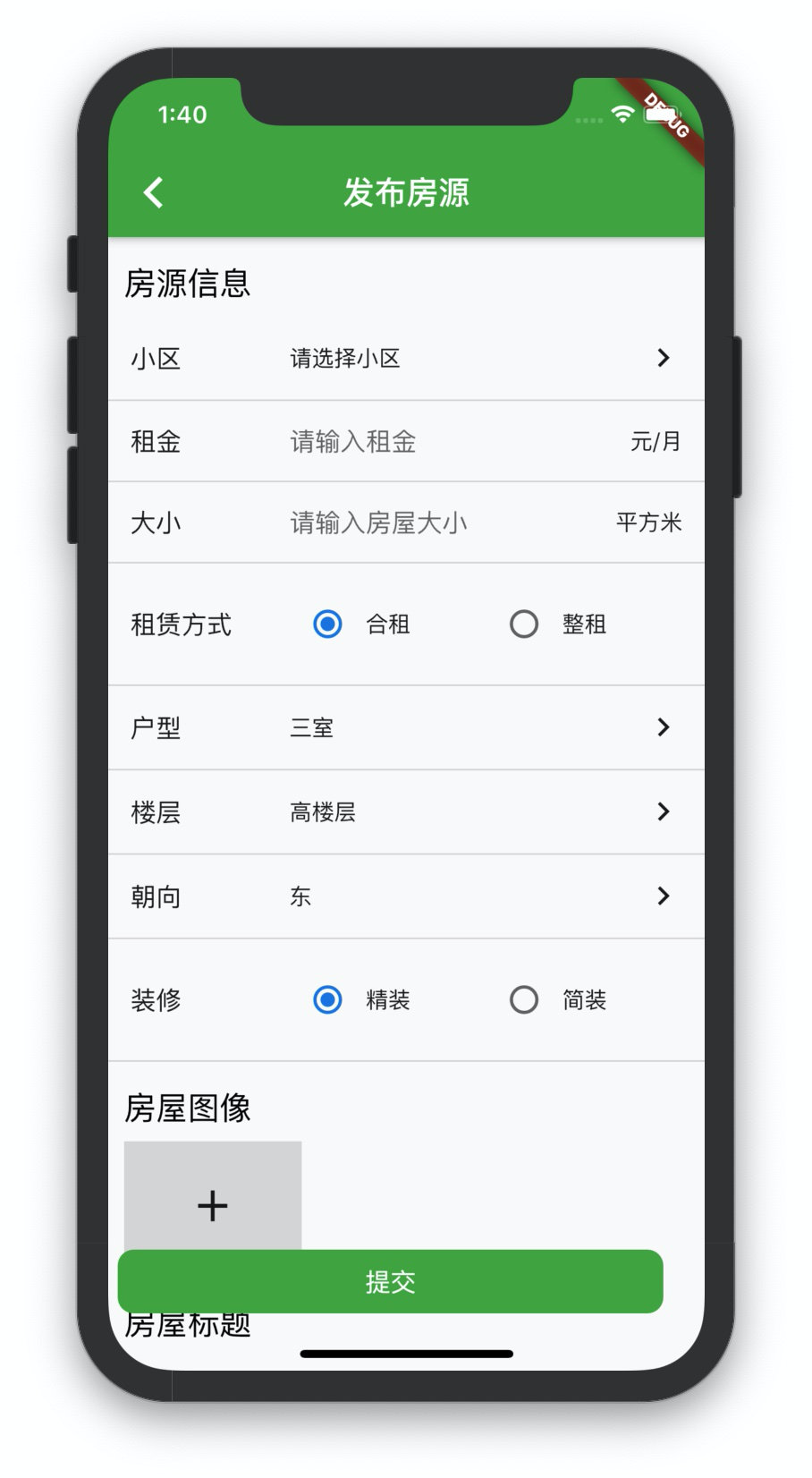
Task: Open the 小区 community selector
Action: (405, 359)
